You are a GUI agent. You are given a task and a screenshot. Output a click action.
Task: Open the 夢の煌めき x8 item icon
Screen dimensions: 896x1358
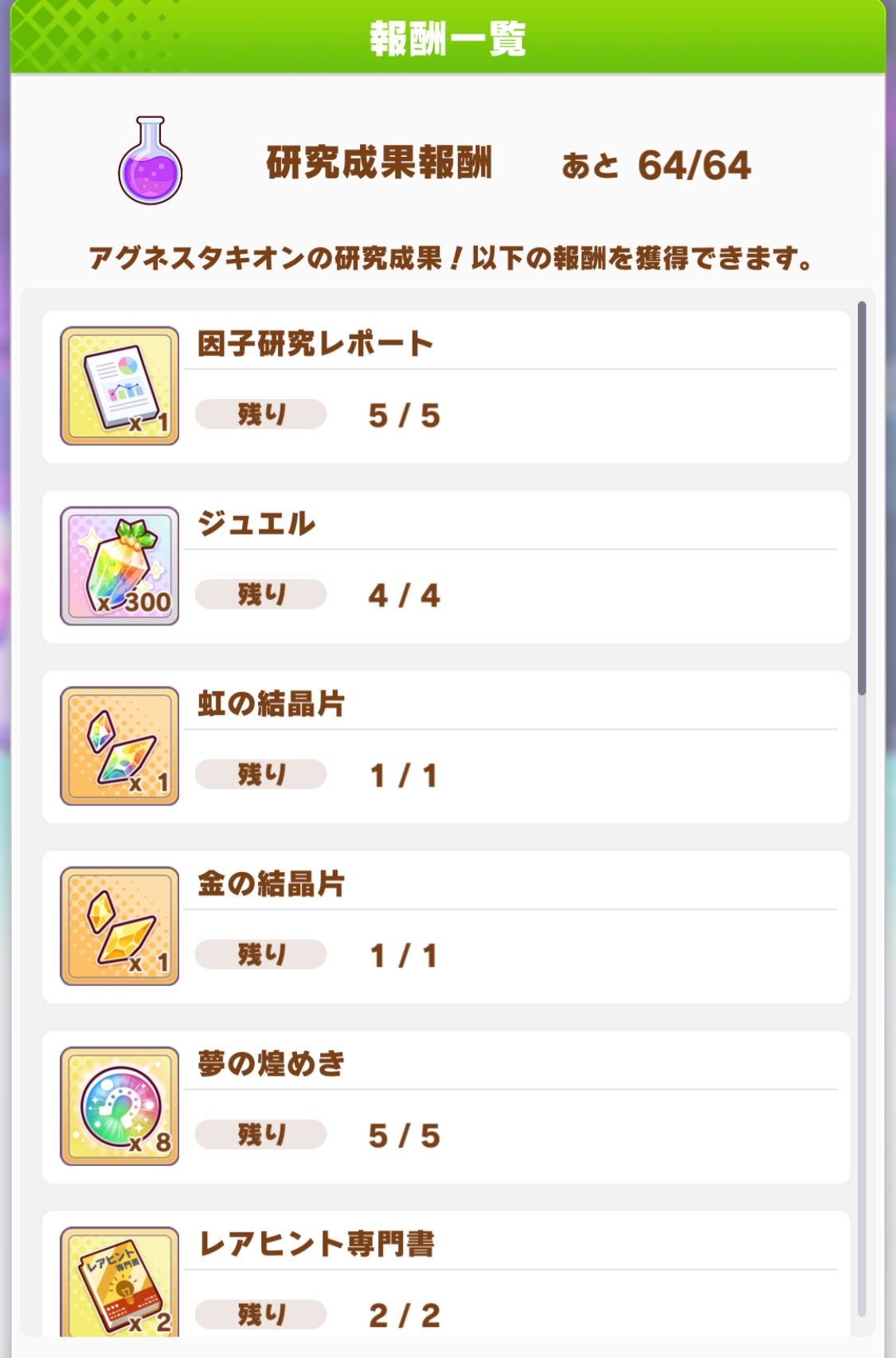click(119, 1106)
